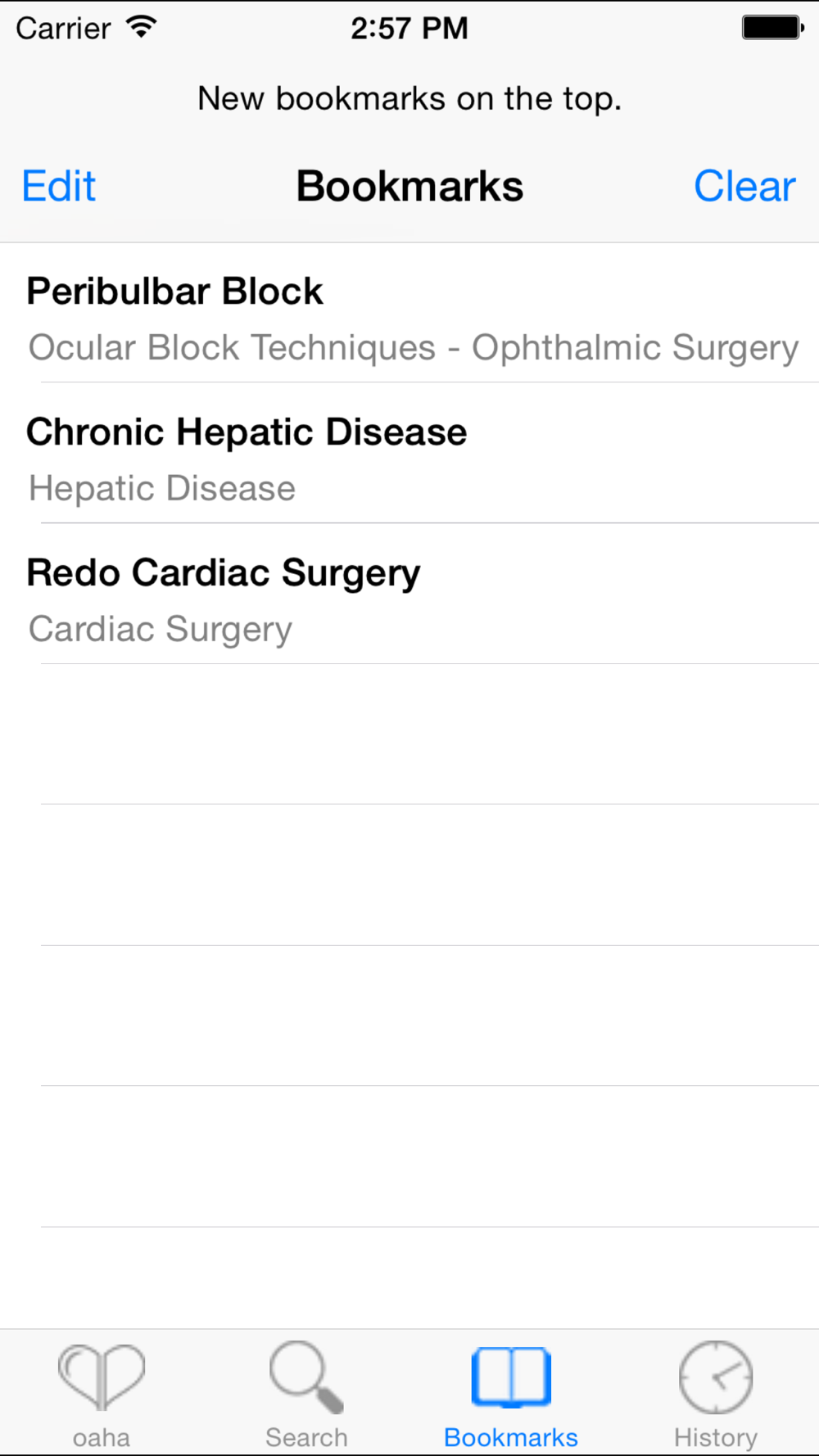Clear all bookmarks

(744, 186)
